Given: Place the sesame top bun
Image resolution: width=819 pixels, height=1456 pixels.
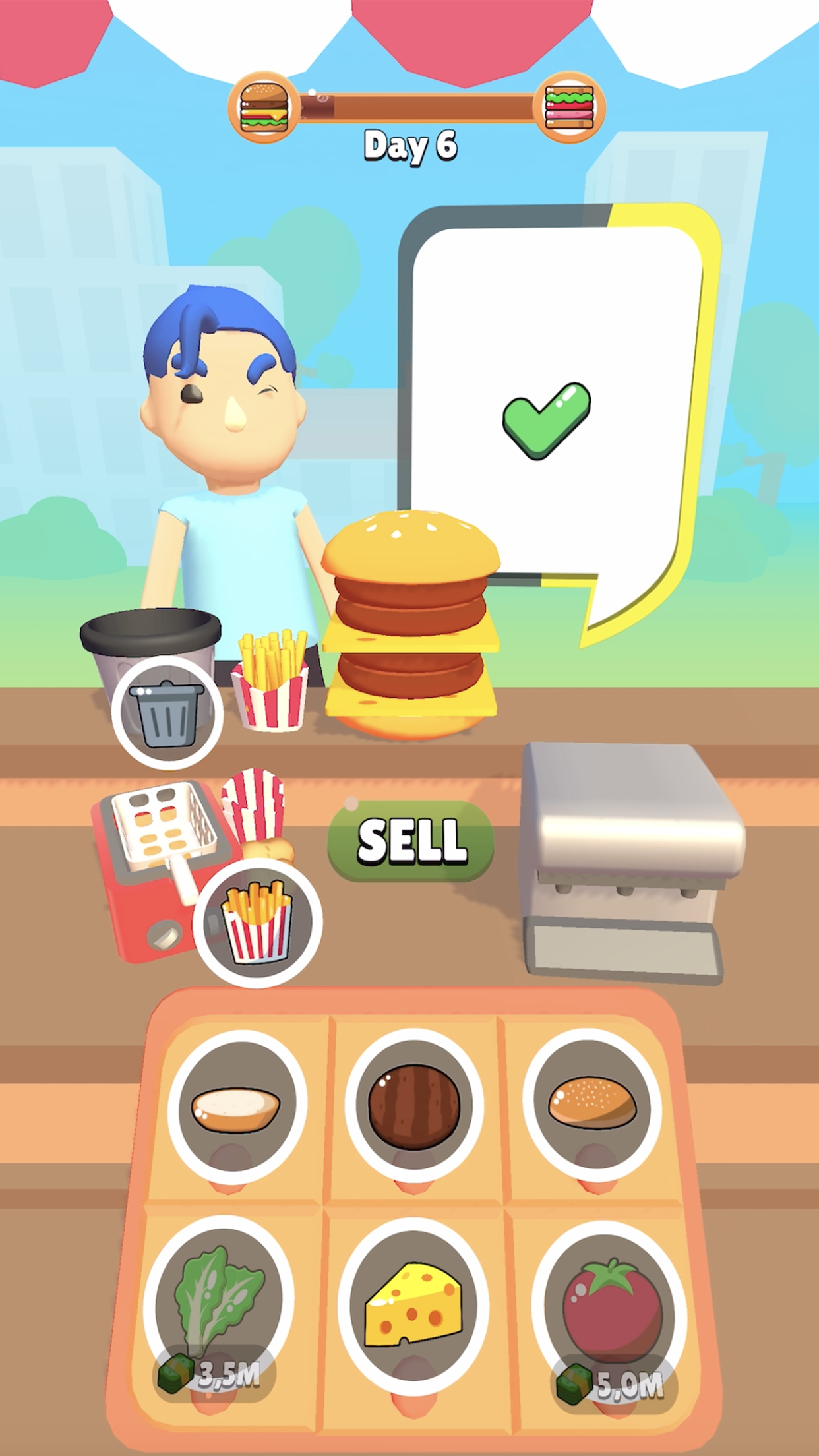Looking at the screenshot, I should pos(591,1106).
